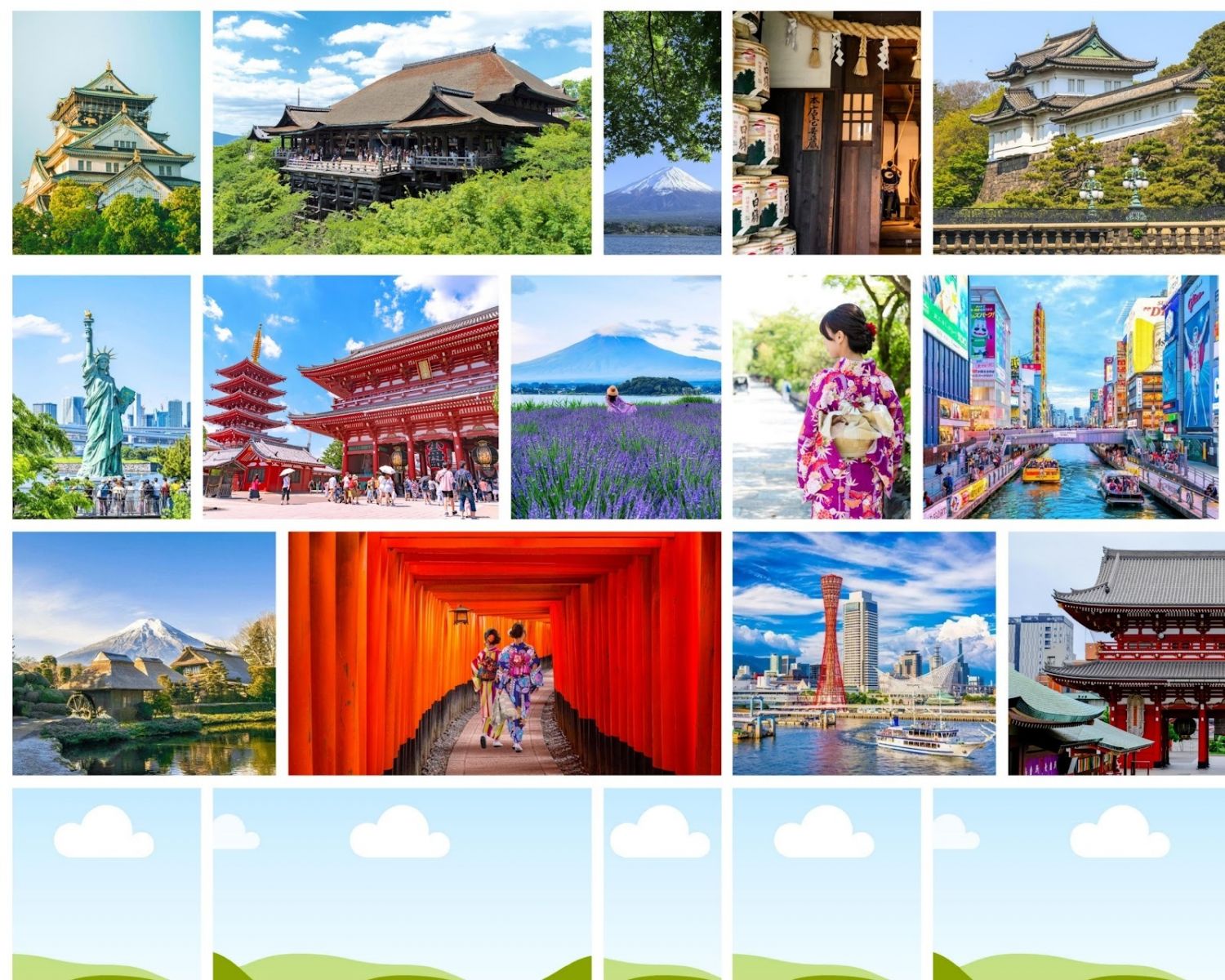Screen dimensions: 1225x980
Task: View the thatched houses Mount Fuji photo
Action: [144, 653]
